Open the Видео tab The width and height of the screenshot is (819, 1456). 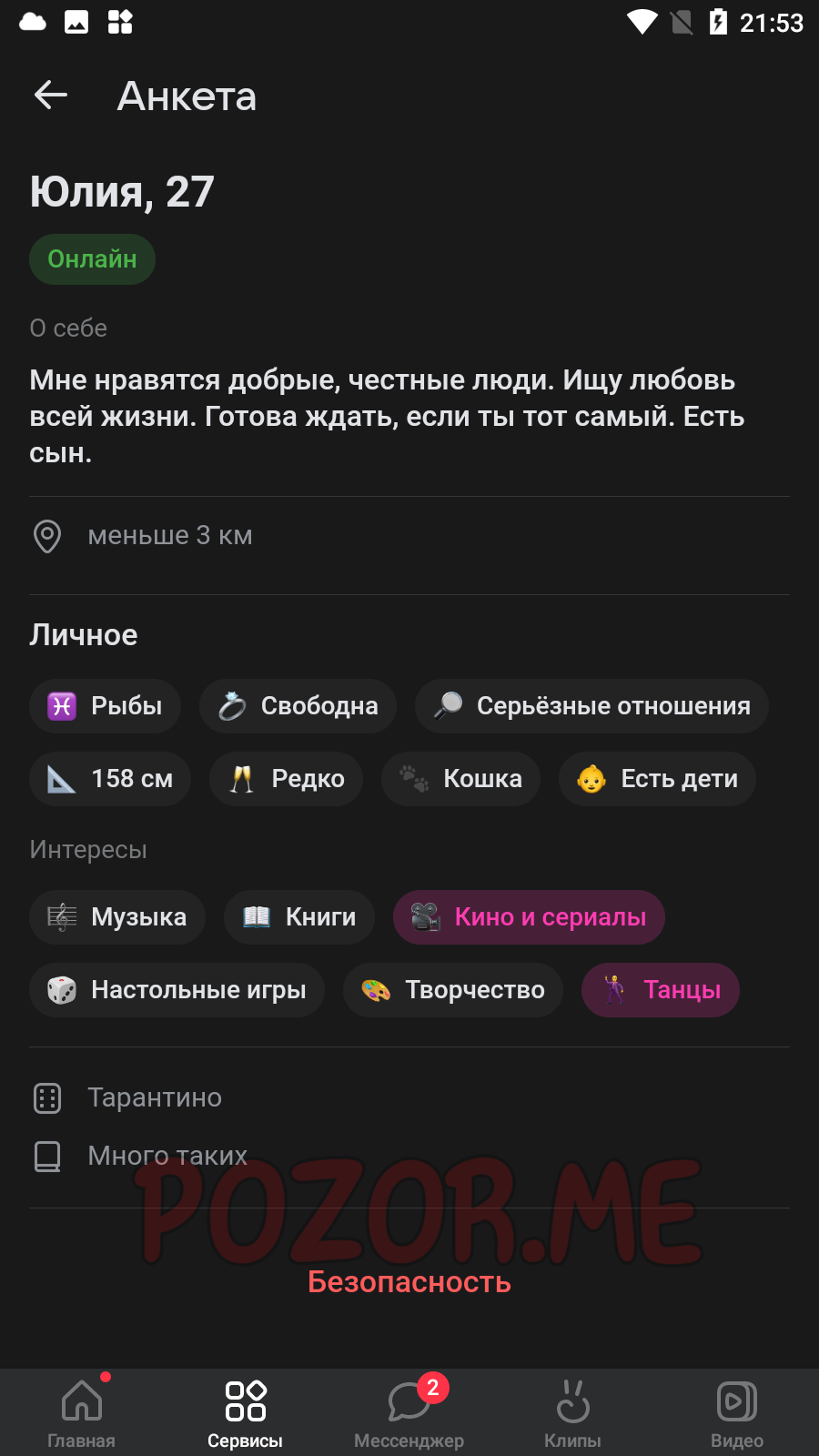[737, 1412]
